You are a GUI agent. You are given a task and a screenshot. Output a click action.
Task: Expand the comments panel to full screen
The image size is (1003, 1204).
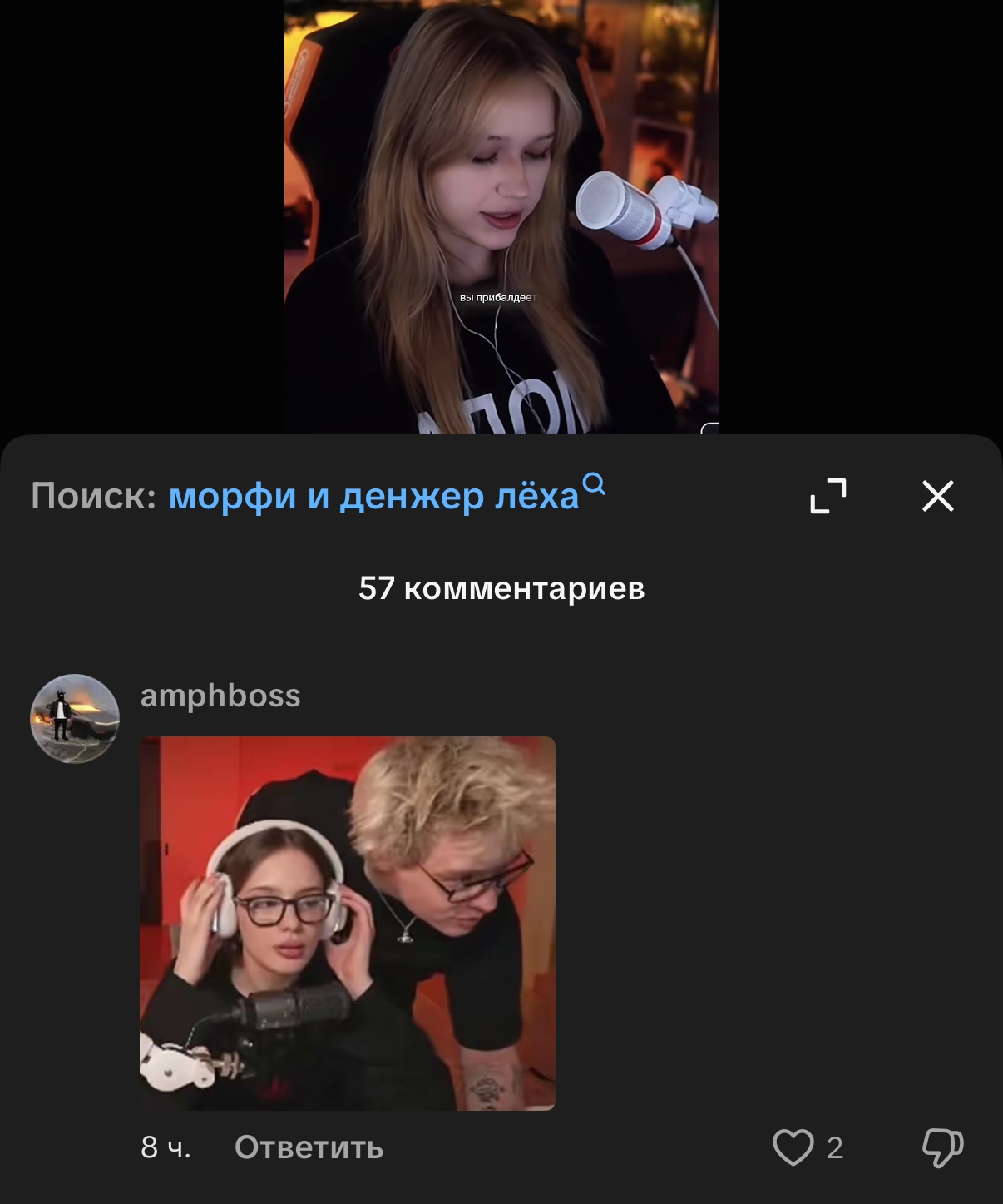click(x=828, y=496)
